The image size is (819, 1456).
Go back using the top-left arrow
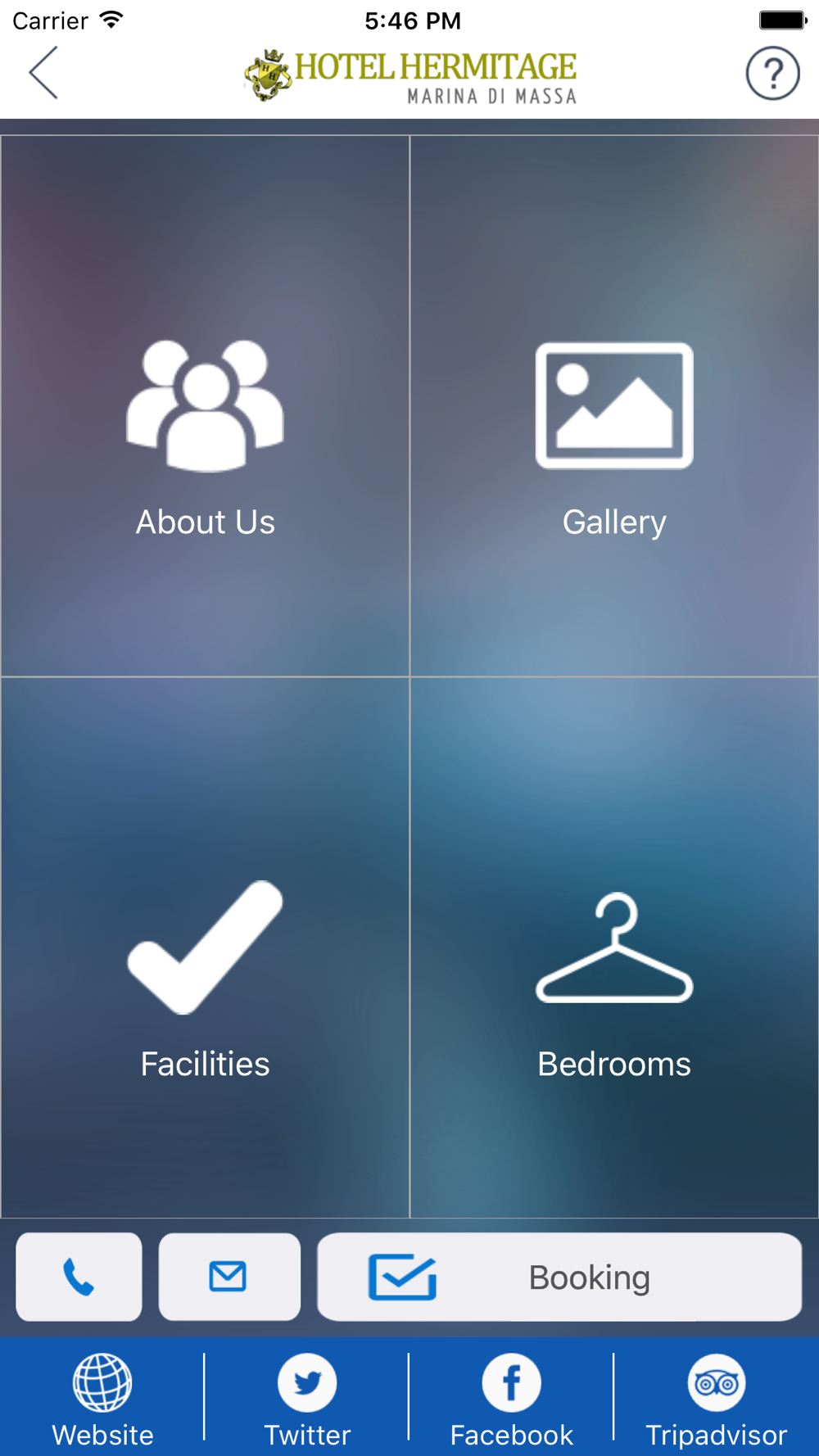point(43,73)
